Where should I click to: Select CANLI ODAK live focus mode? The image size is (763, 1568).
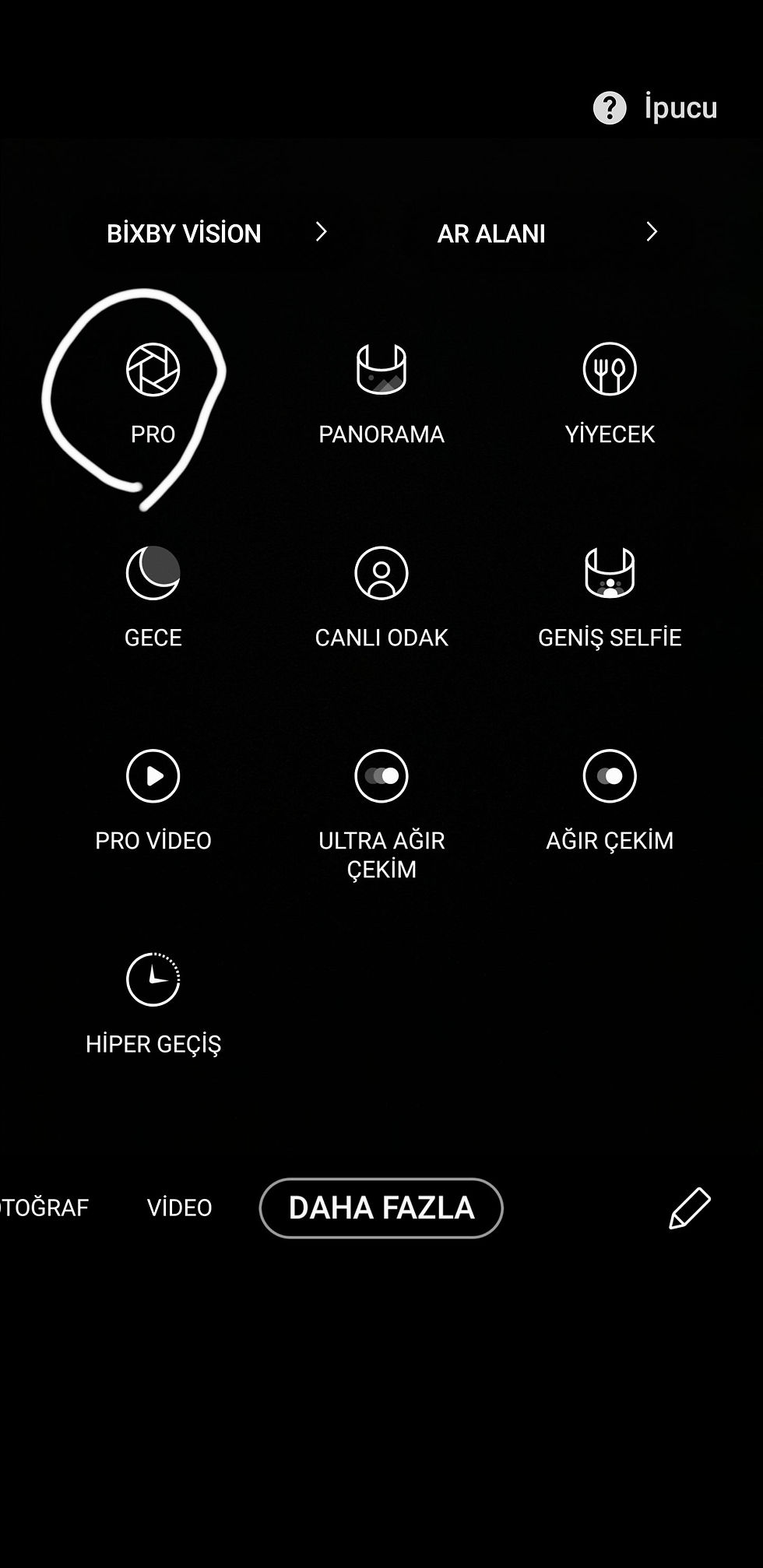[381, 572]
